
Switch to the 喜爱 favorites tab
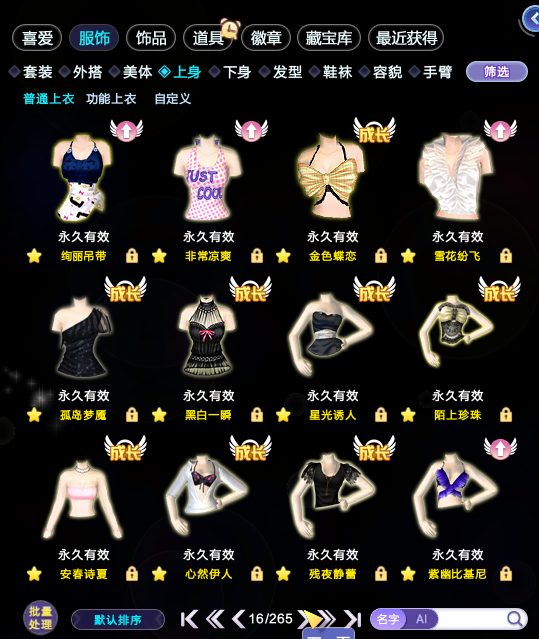coord(37,38)
